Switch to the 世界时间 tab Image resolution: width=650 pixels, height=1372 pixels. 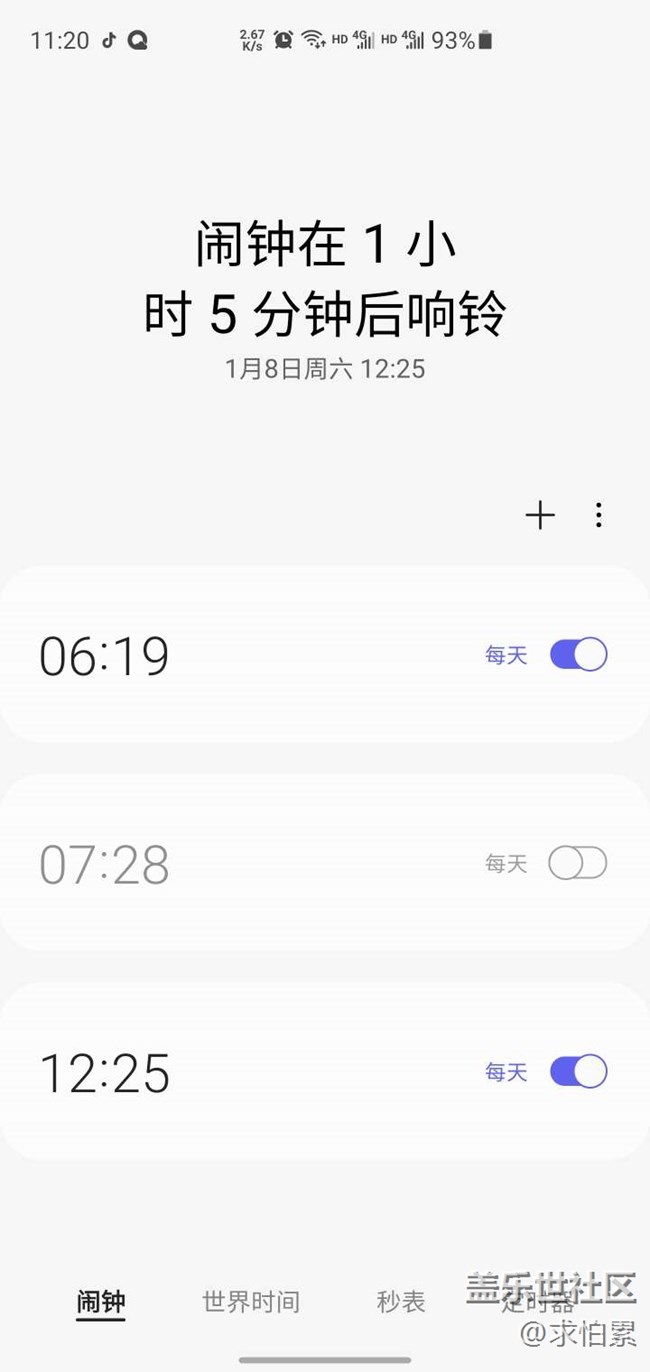[250, 1301]
